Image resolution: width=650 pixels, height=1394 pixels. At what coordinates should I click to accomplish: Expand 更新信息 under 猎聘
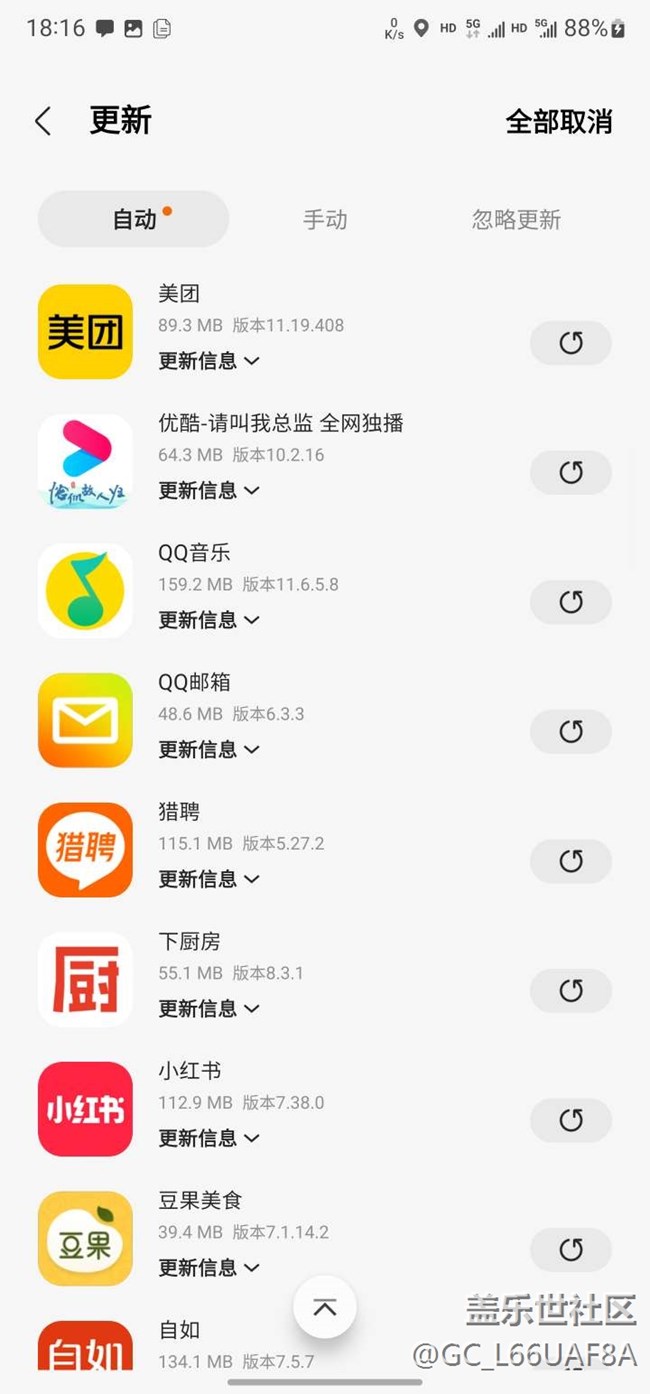208,879
